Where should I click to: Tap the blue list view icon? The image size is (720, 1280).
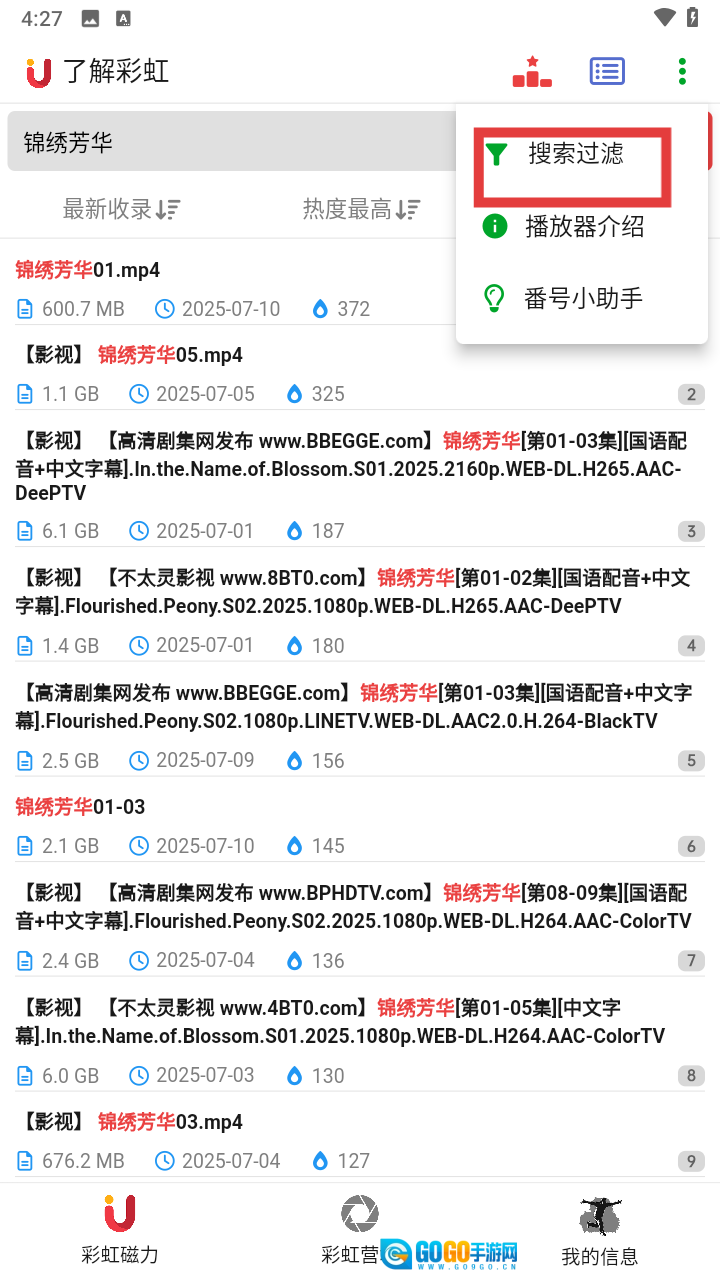tap(607, 72)
